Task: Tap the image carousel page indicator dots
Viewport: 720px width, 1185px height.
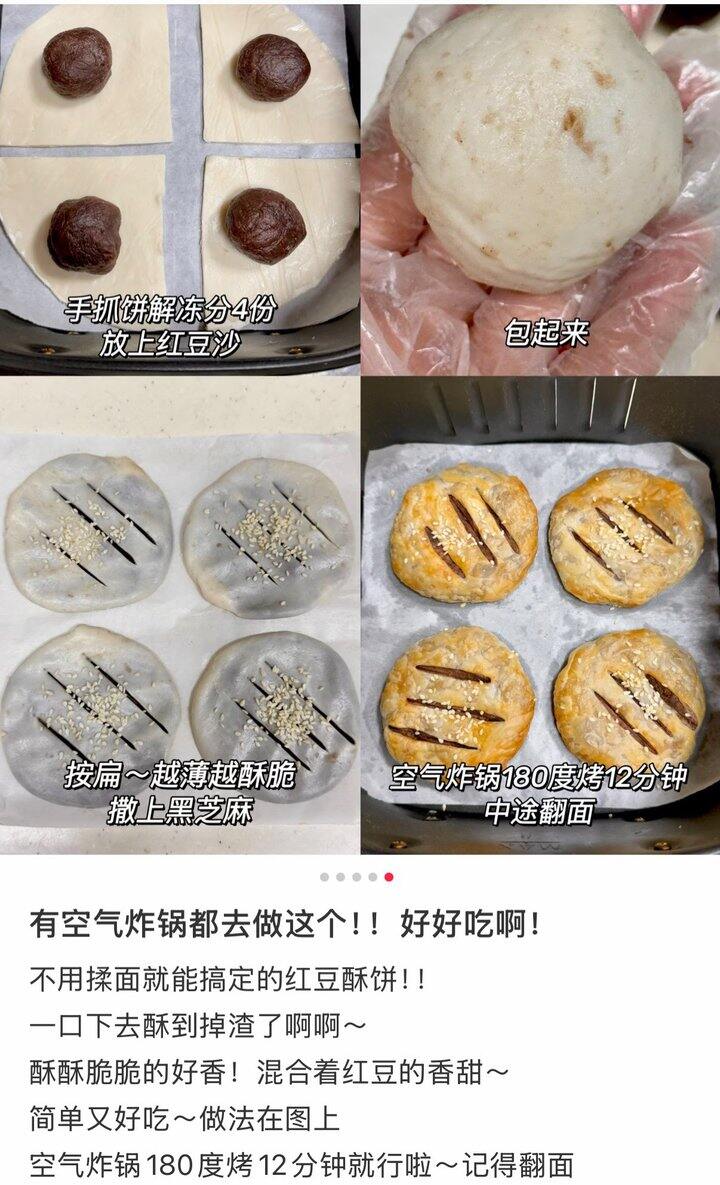Action: [x=357, y=877]
